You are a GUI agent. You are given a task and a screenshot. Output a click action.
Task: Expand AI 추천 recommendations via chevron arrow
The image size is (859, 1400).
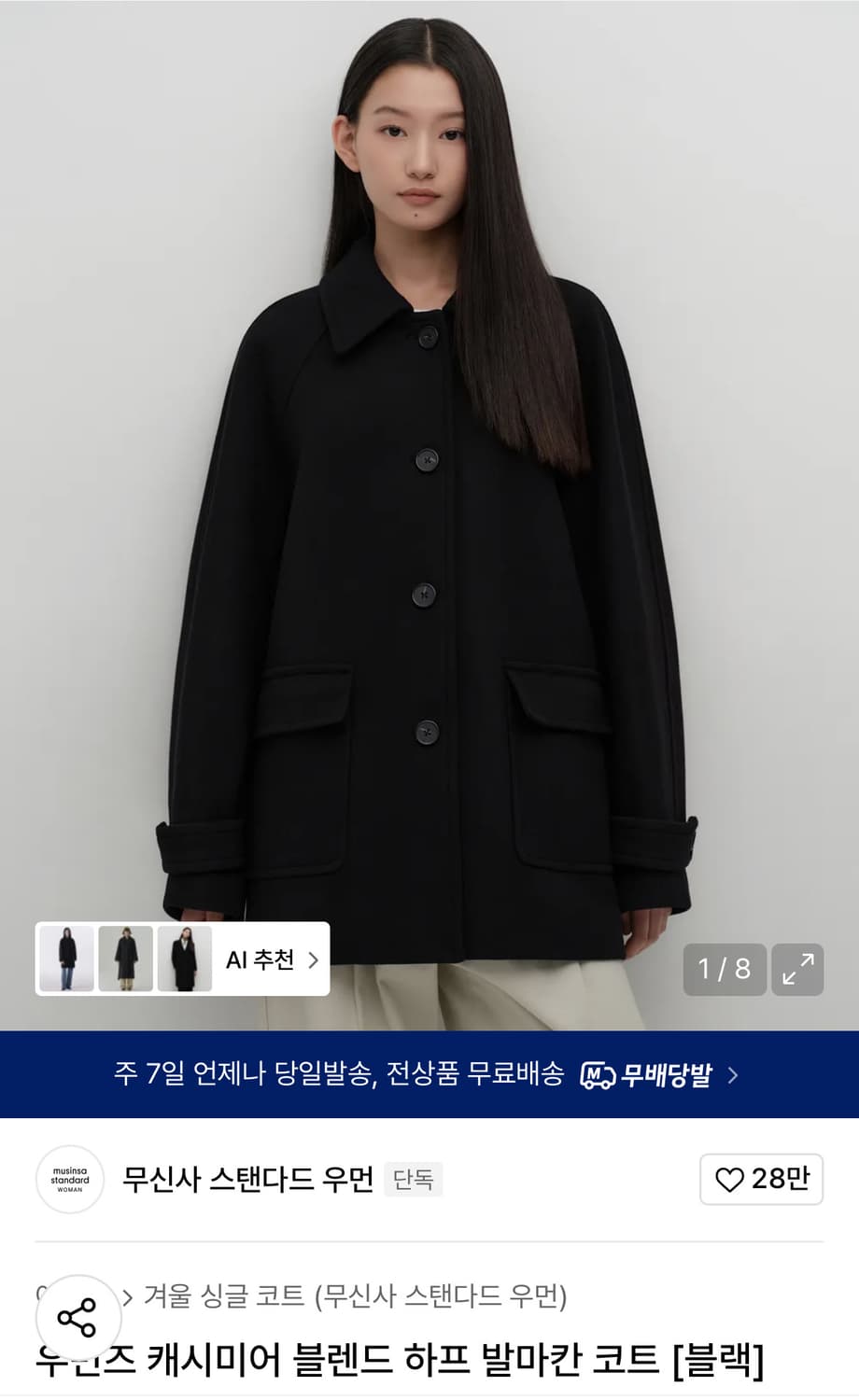pyautogui.click(x=315, y=959)
